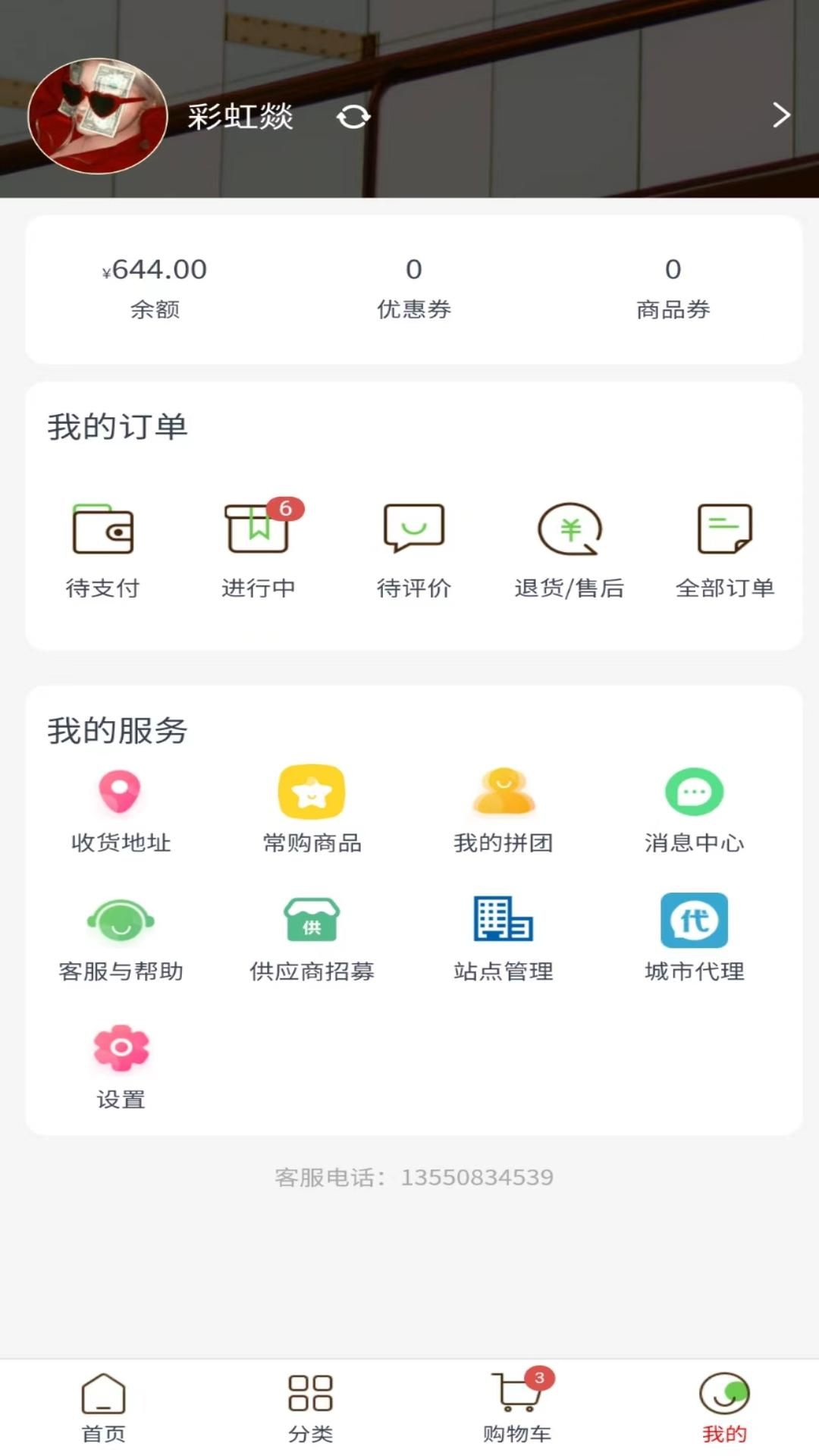Screen dimensions: 819x1456
Task: Tap the user avatar photo
Action: click(99, 115)
